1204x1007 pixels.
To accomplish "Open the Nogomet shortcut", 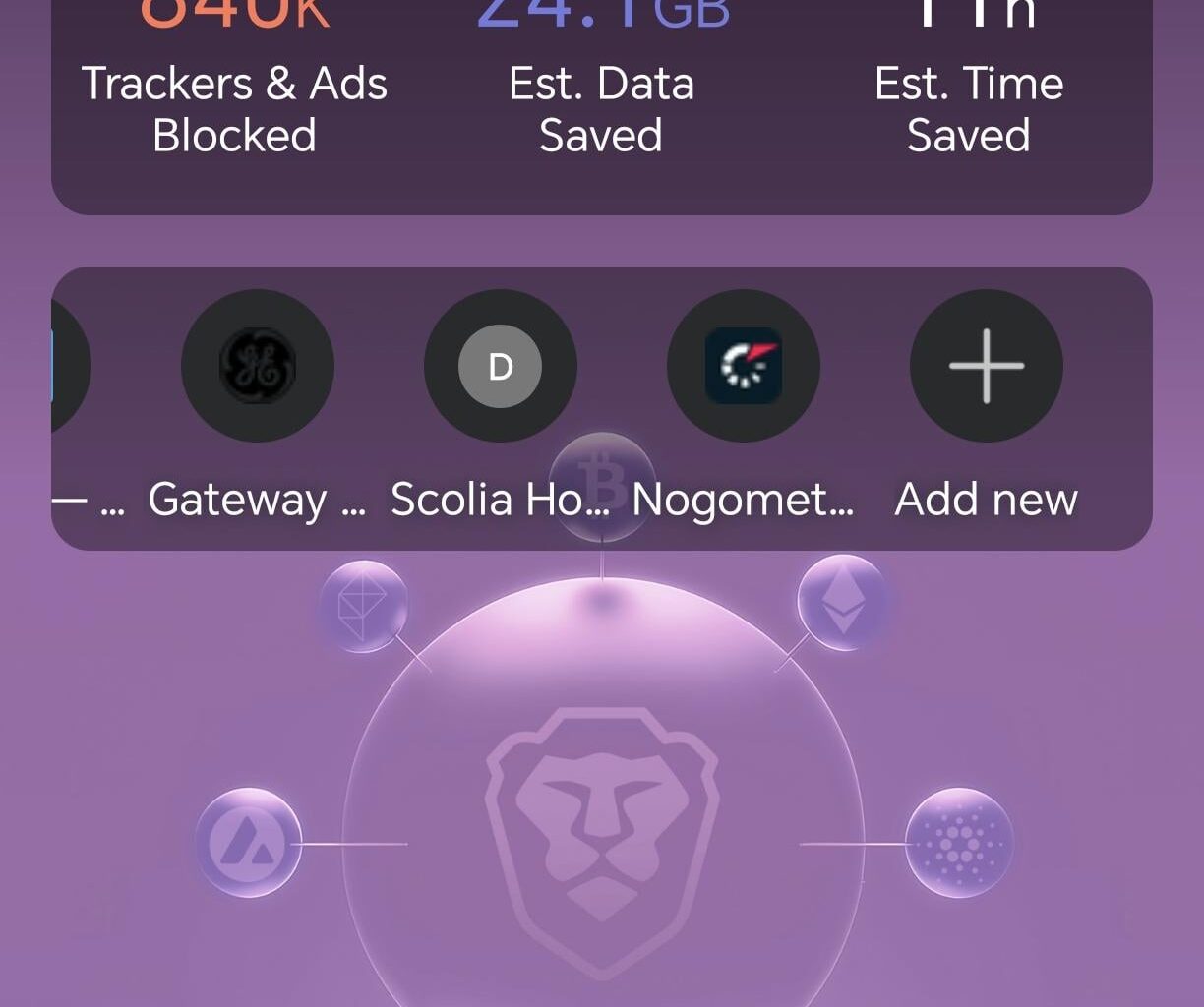I will [x=743, y=366].
